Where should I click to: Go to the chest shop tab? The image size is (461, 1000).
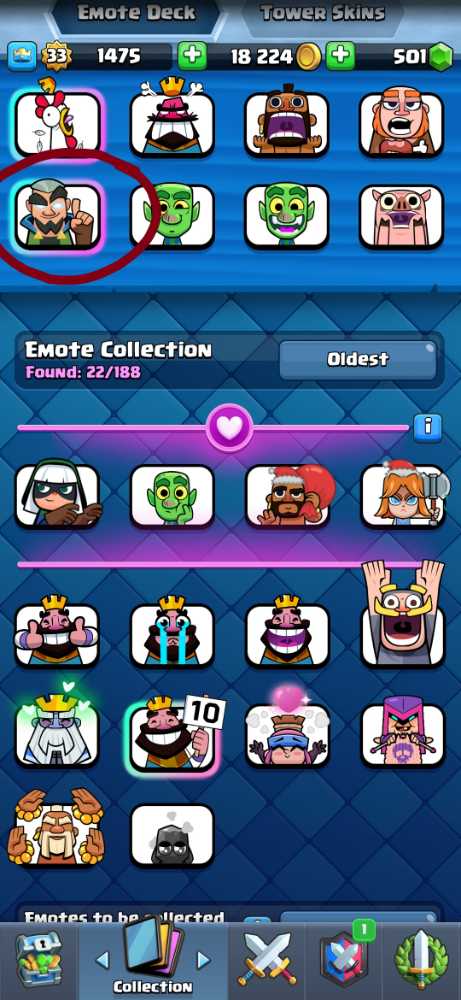(x=38, y=960)
